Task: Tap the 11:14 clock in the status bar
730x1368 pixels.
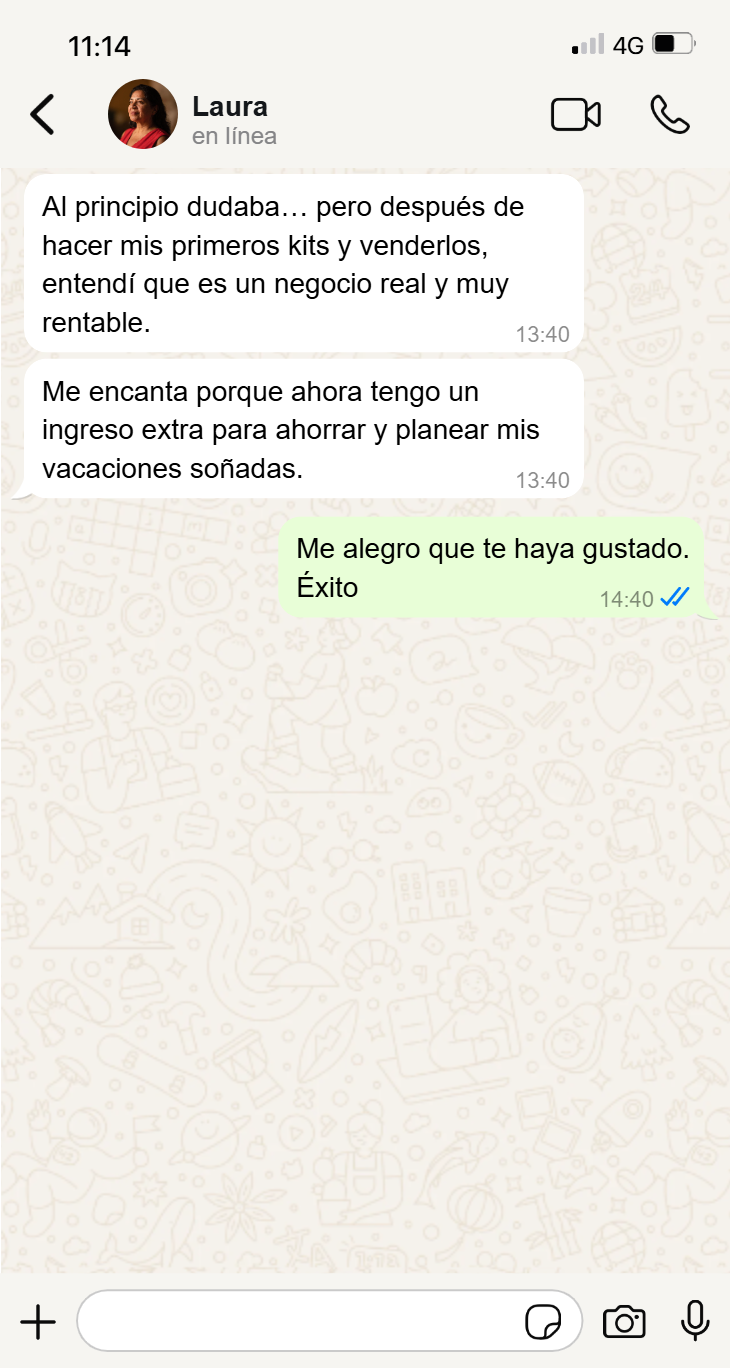Action: 101,45
